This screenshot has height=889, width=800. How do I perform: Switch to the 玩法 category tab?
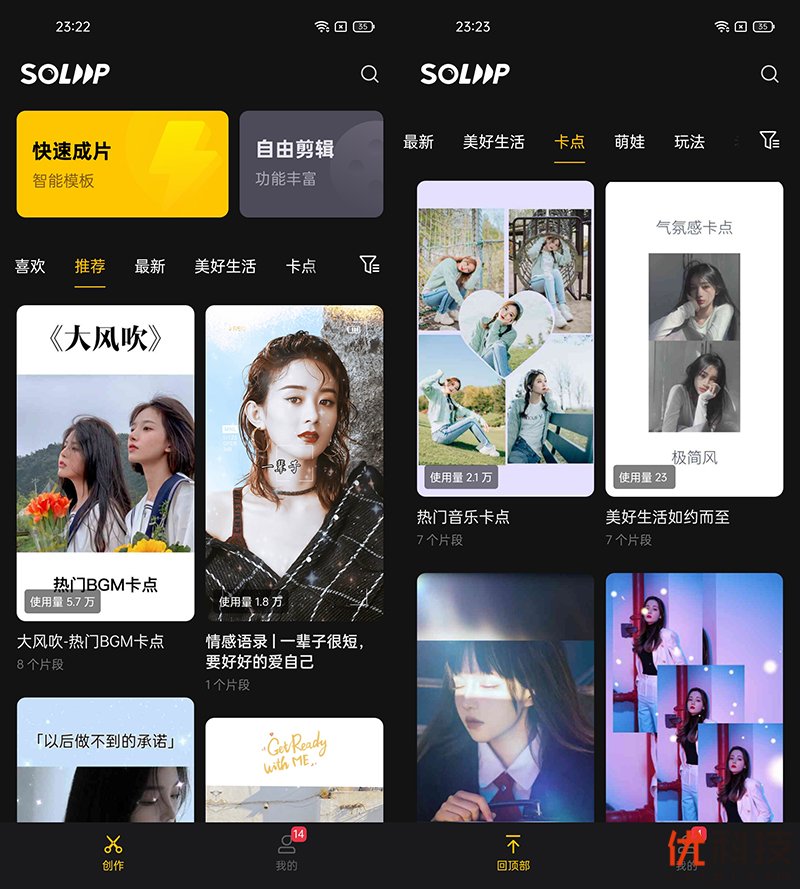(689, 142)
